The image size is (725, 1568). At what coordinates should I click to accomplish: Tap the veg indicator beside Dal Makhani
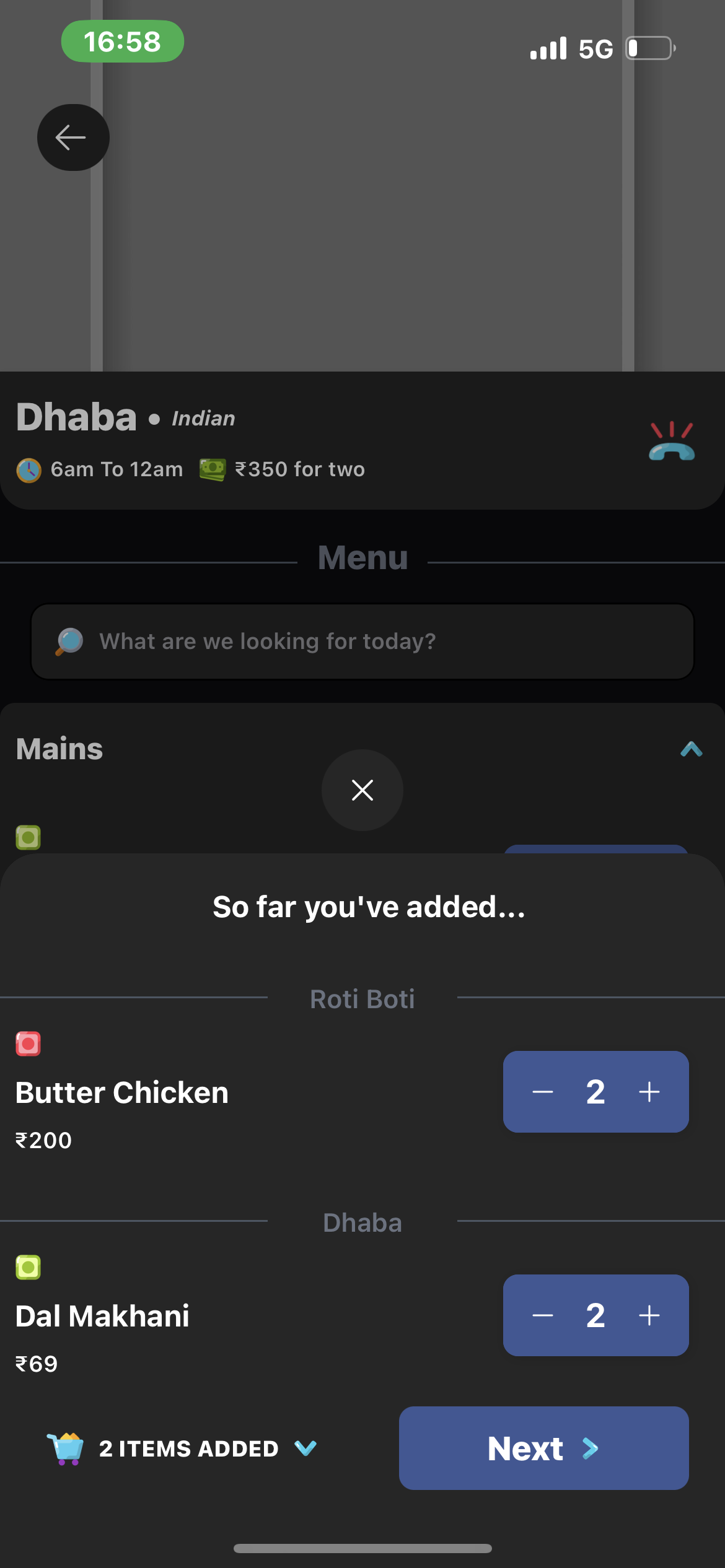28,1268
